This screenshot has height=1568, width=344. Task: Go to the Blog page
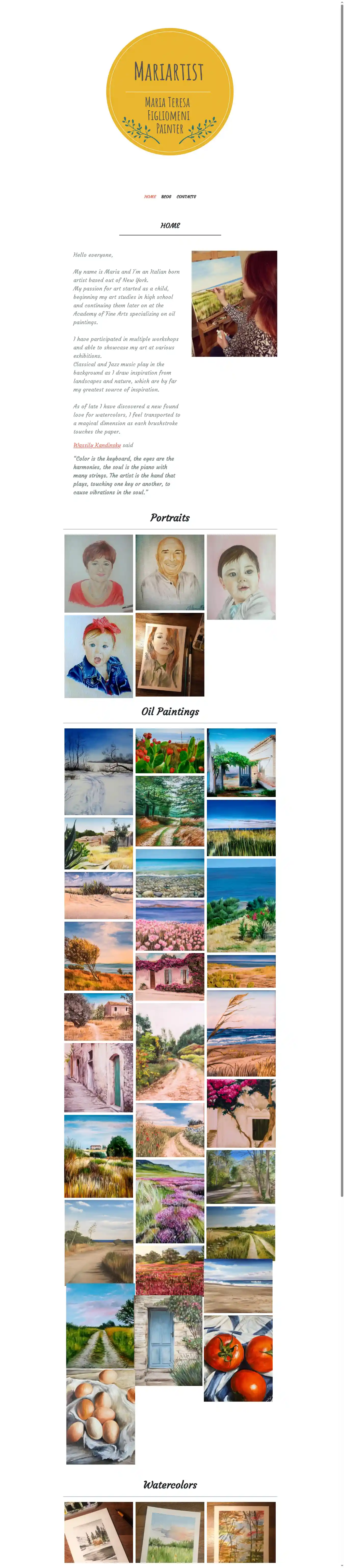click(x=166, y=197)
